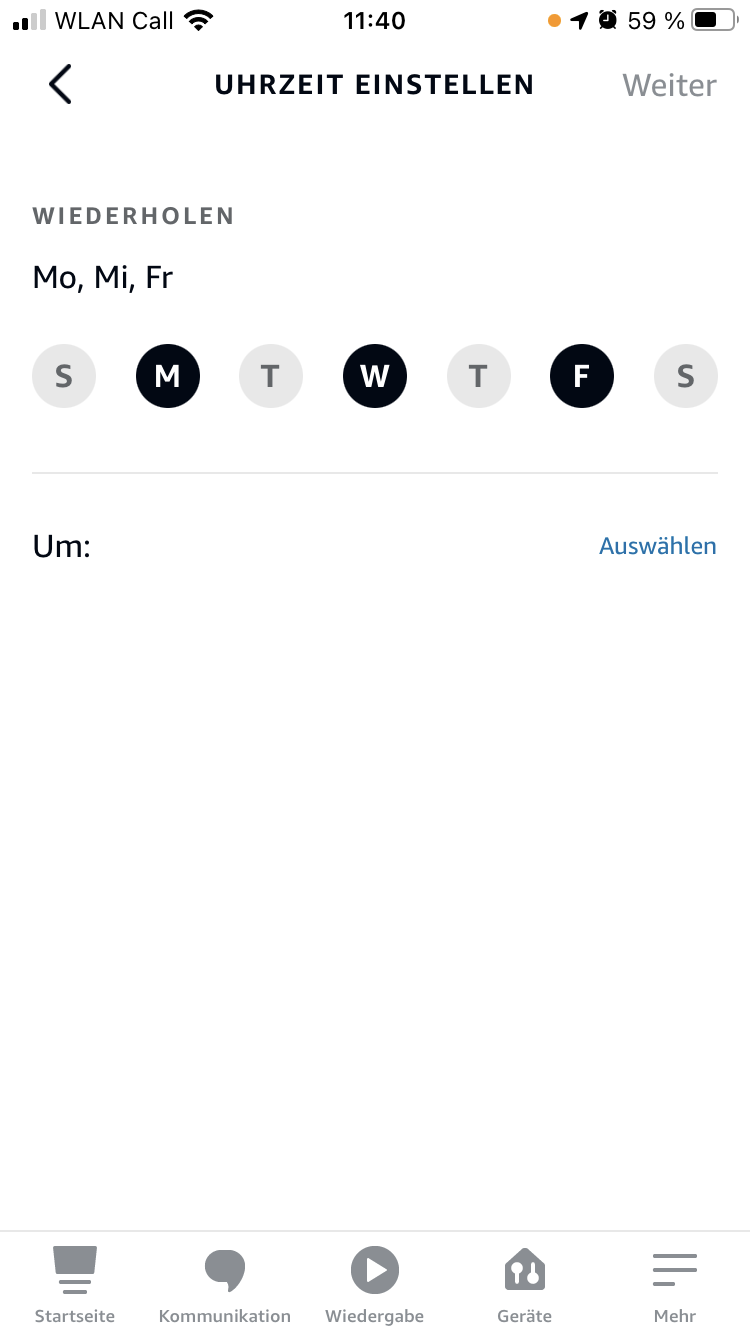The width and height of the screenshot is (750, 1334).
Task: Go back using the top-left arrow
Action: (x=60, y=85)
